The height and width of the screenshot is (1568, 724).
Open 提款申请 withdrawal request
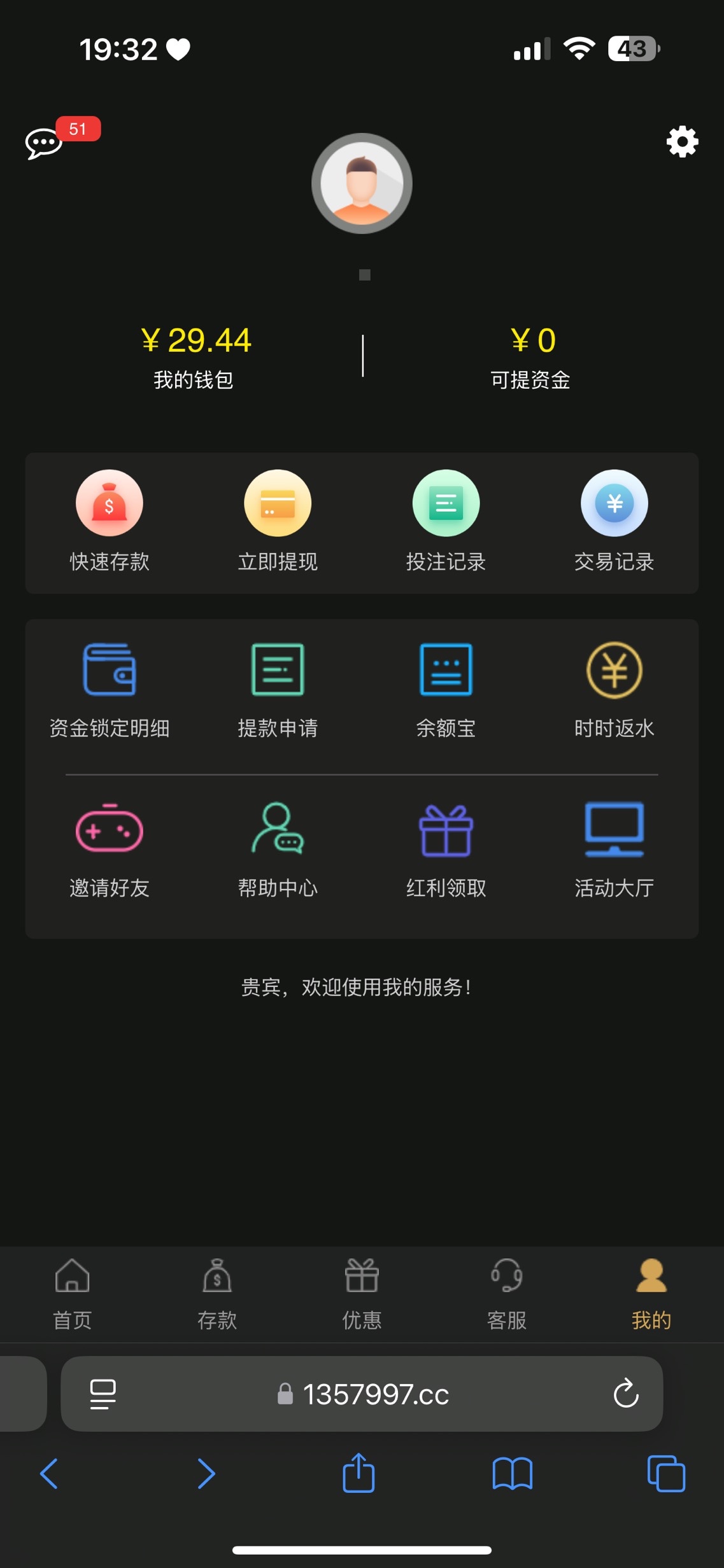click(278, 689)
